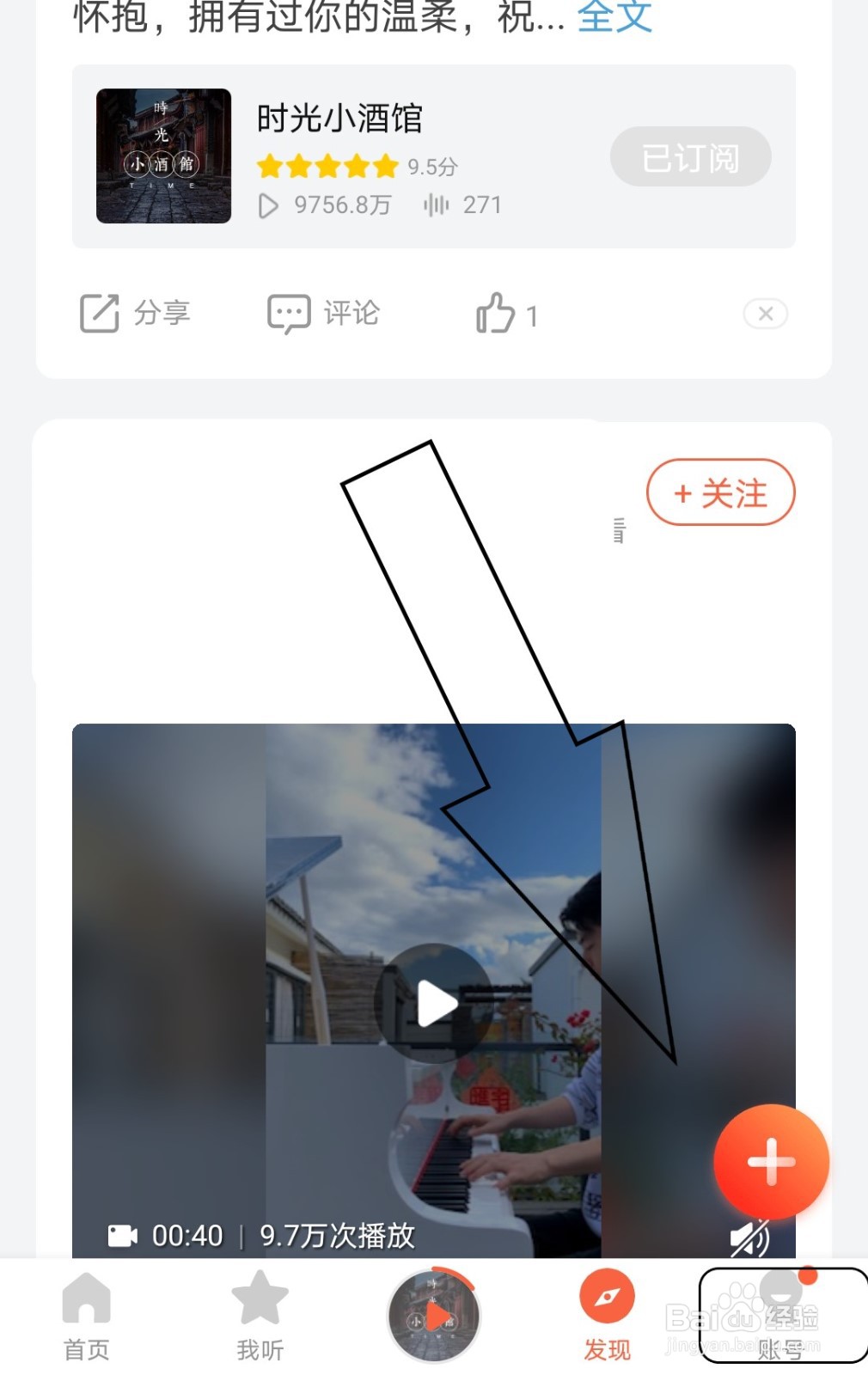Toggle the 已订阅 subscription status
868x1375 pixels.
(690, 156)
